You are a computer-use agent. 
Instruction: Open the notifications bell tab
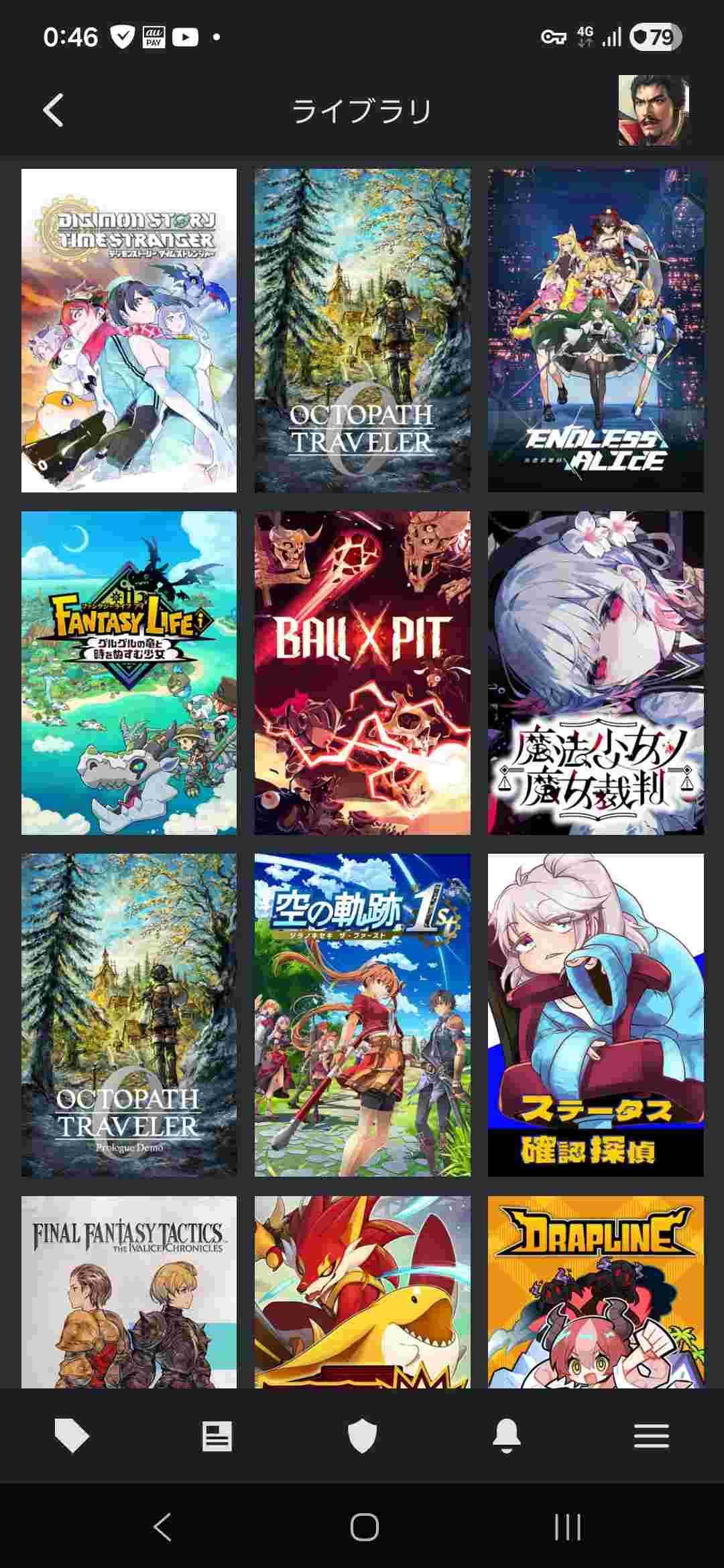507,1436
